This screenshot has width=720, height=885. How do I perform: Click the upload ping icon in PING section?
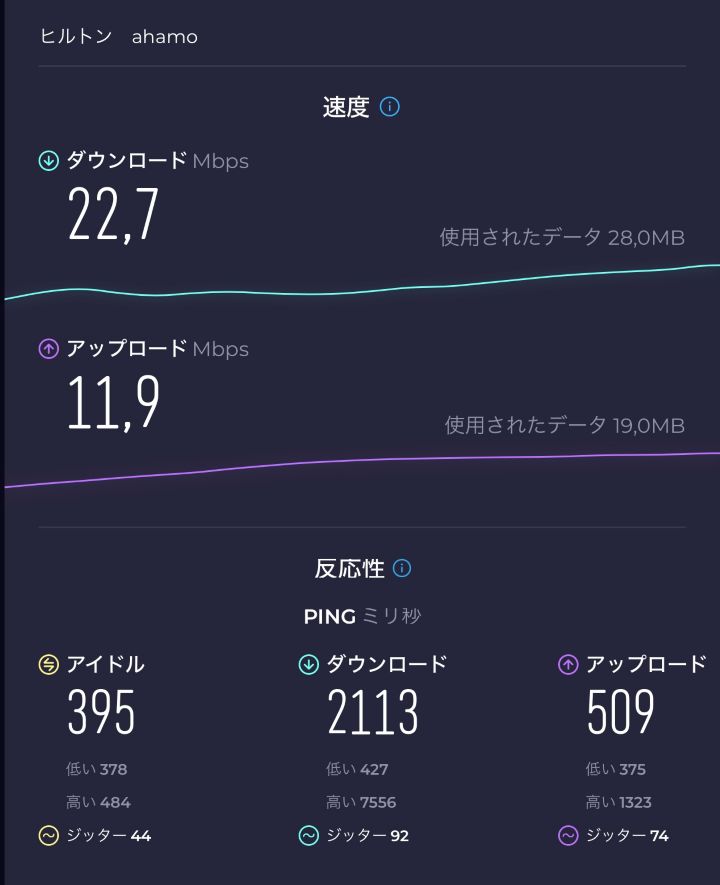tap(569, 663)
